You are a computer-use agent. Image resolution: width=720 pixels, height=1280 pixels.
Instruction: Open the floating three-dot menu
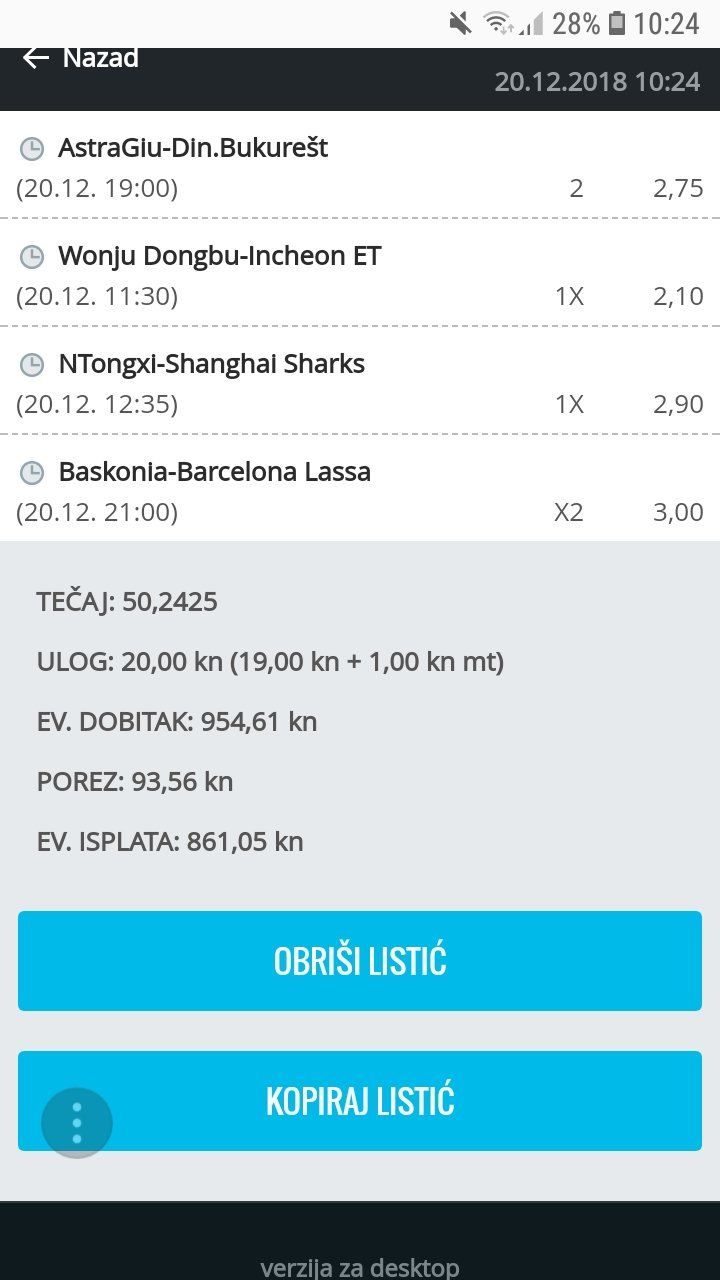pyautogui.click(x=77, y=1123)
